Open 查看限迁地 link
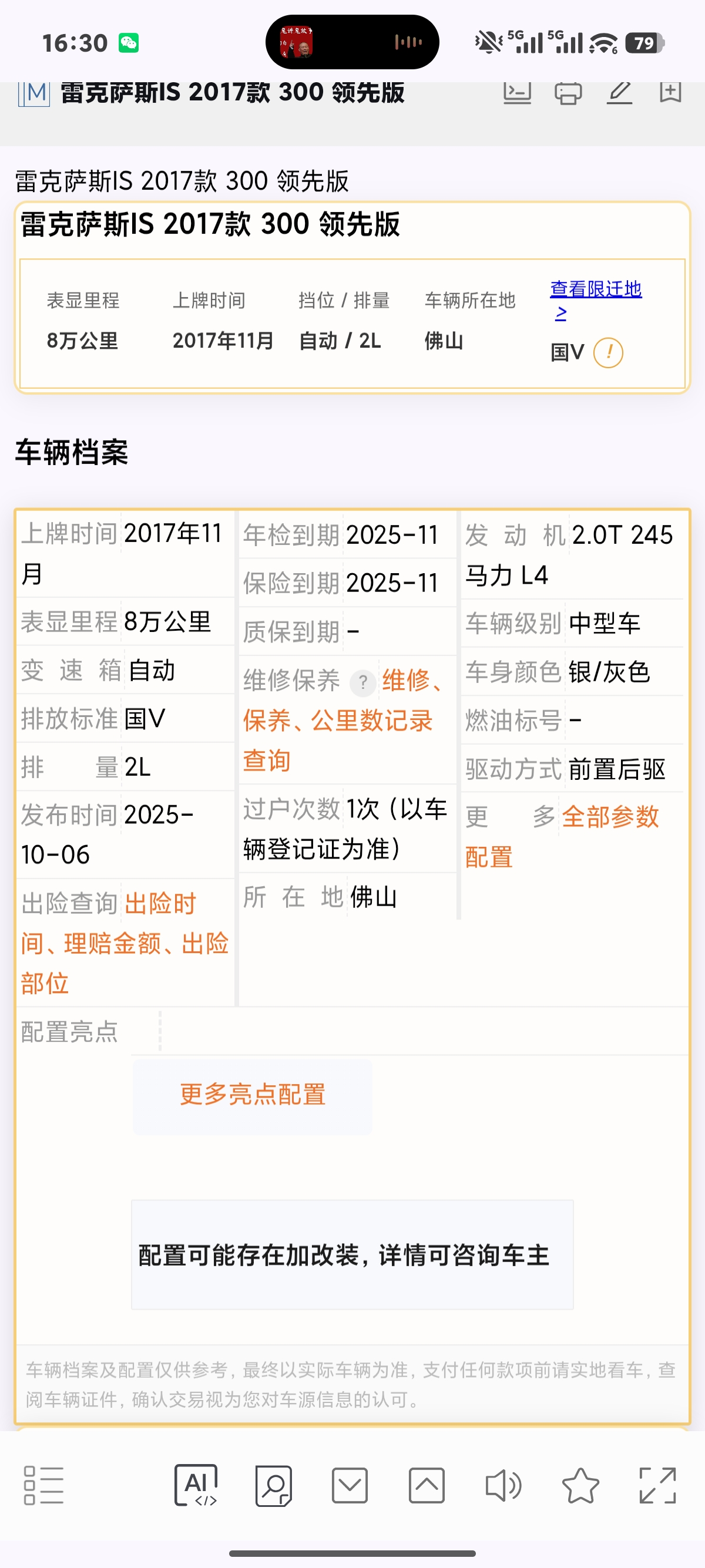This screenshot has height=1568, width=705. [x=595, y=289]
